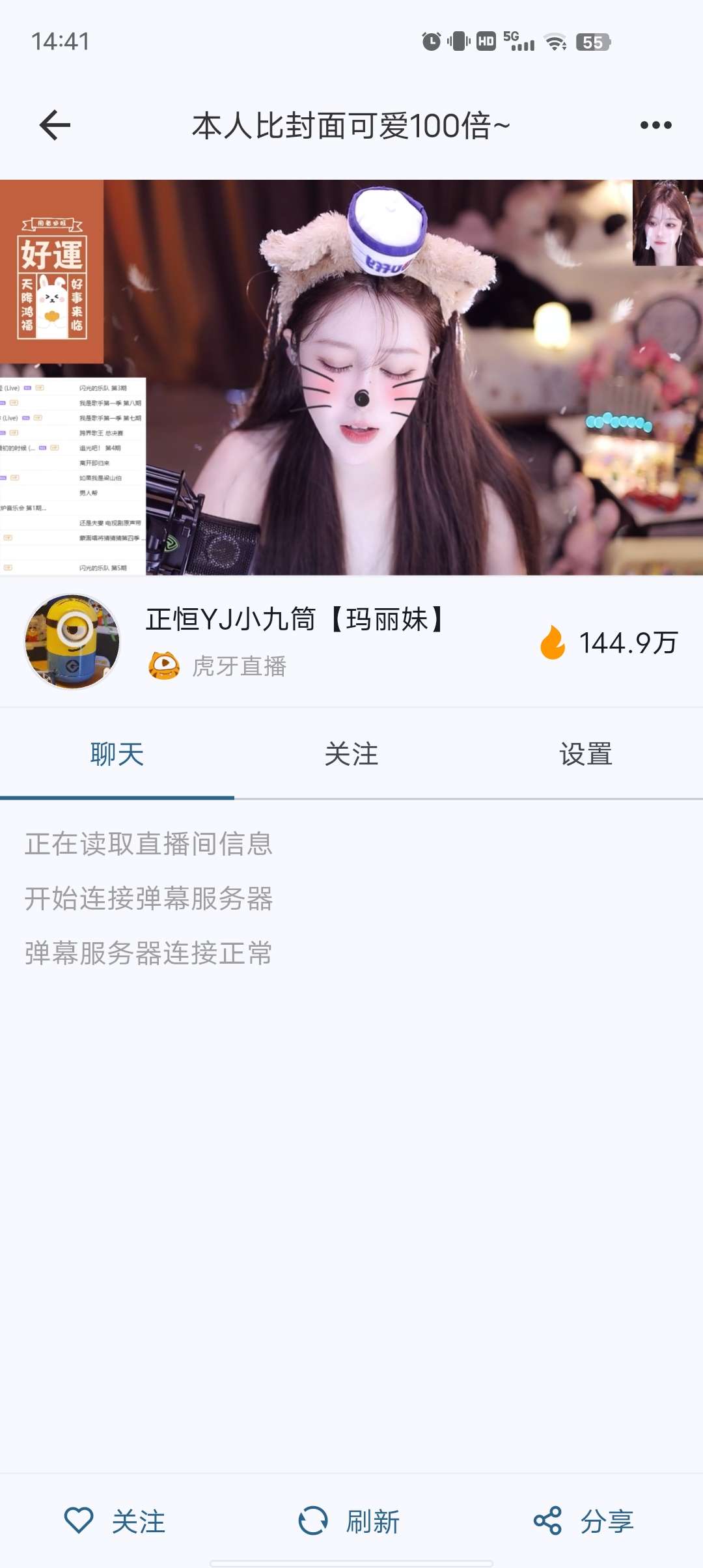Tap the live stream video player

click(x=351, y=378)
